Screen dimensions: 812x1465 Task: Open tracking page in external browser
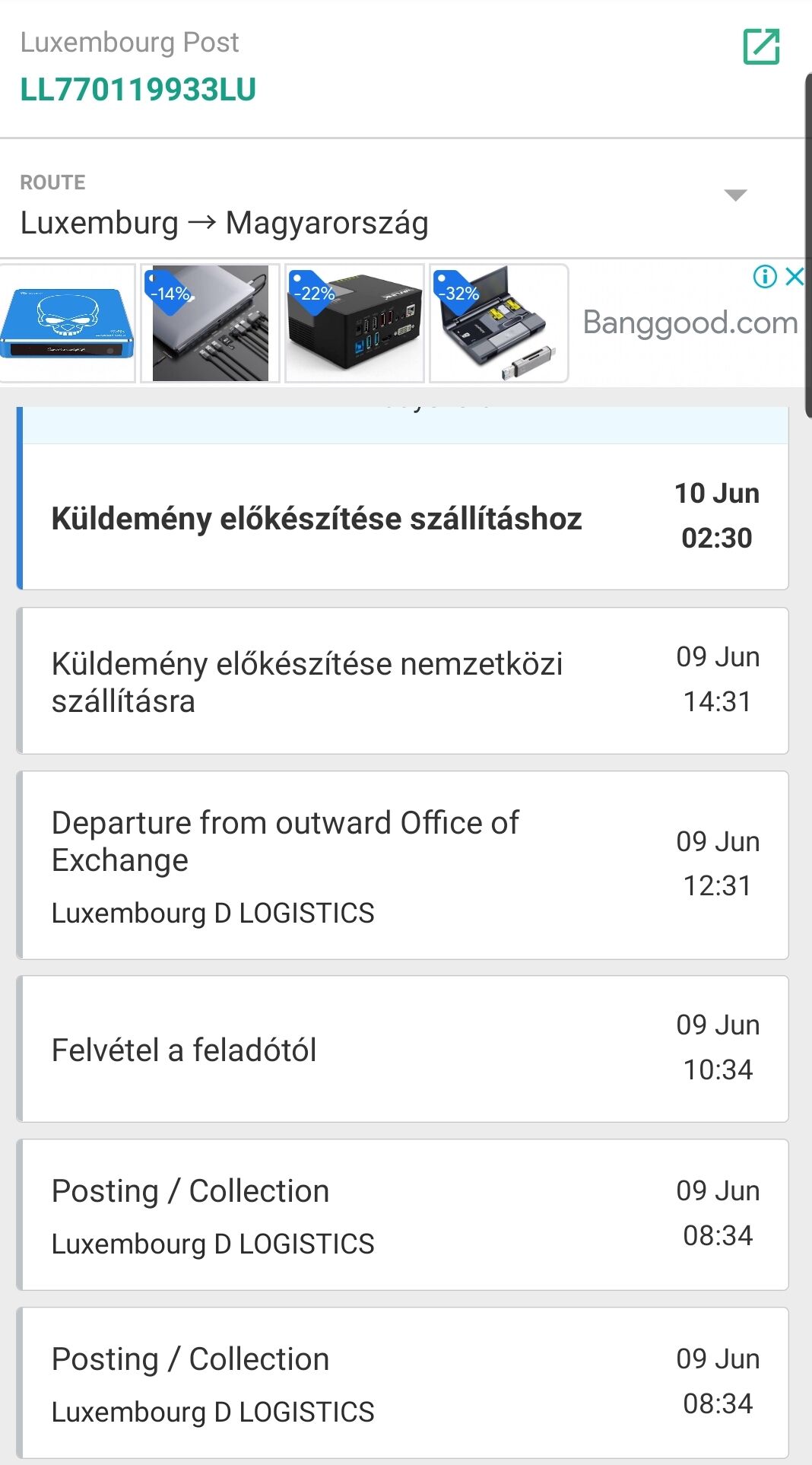(x=761, y=47)
